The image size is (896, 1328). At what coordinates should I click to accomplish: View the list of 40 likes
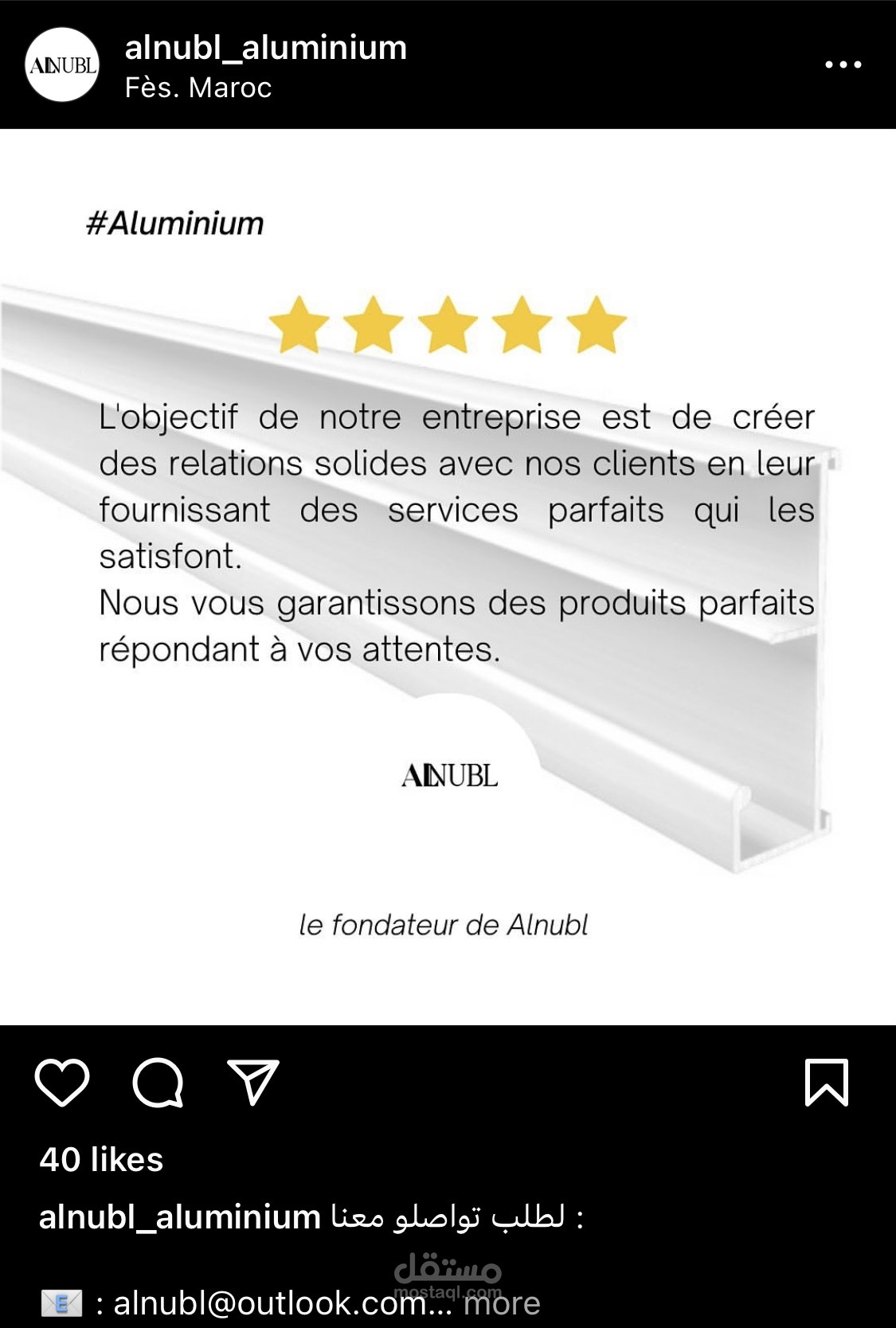click(x=101, y=1160)
